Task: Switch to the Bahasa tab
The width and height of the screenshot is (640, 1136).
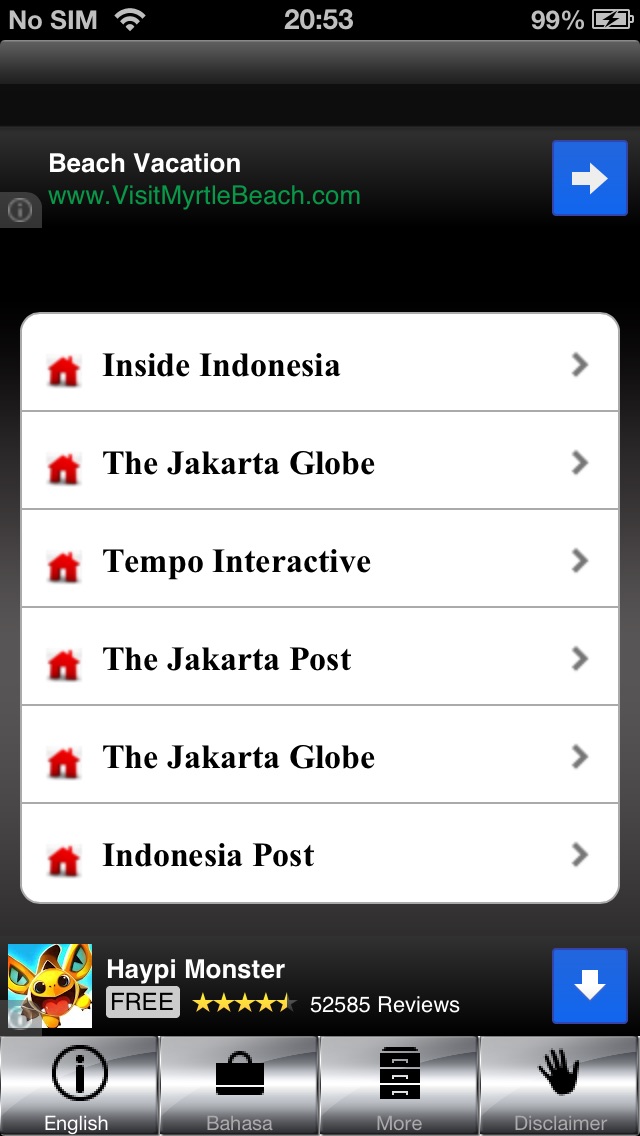Action: tap(239, 1086)
